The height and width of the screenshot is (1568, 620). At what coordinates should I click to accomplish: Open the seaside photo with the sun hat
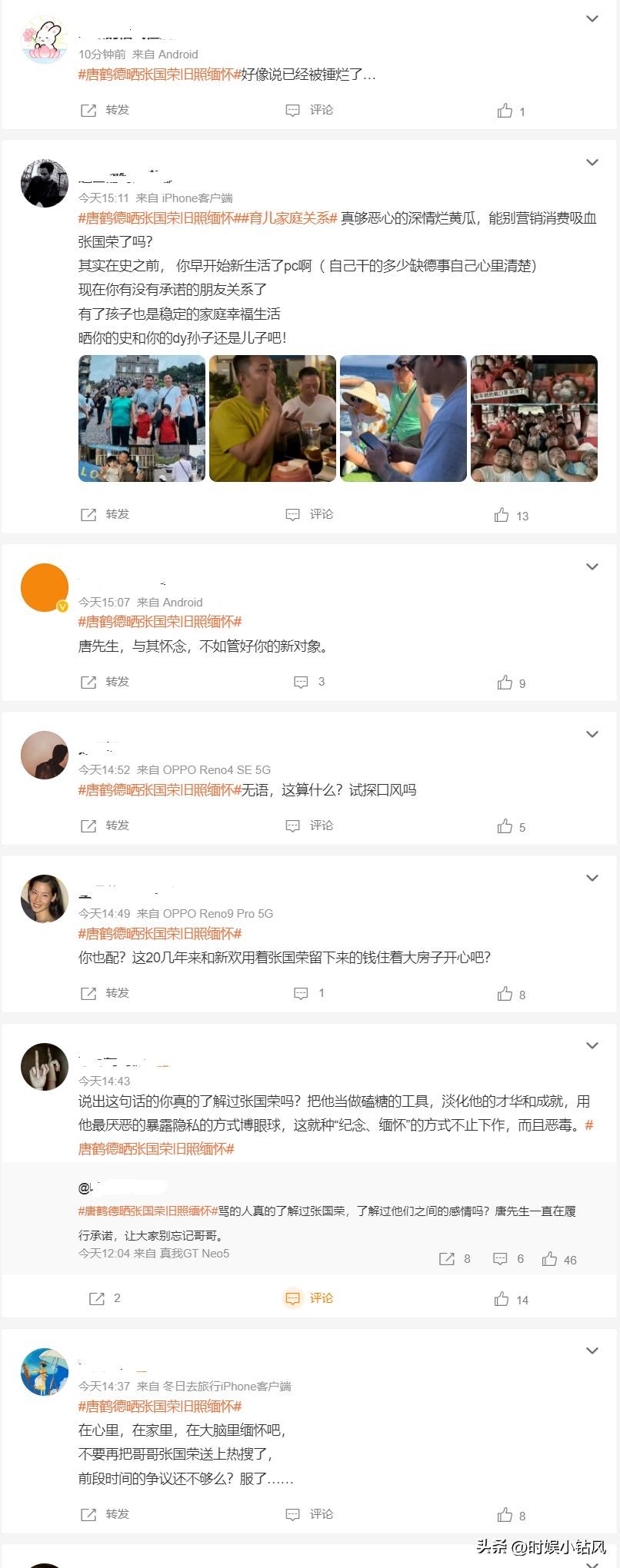(403, 419)
